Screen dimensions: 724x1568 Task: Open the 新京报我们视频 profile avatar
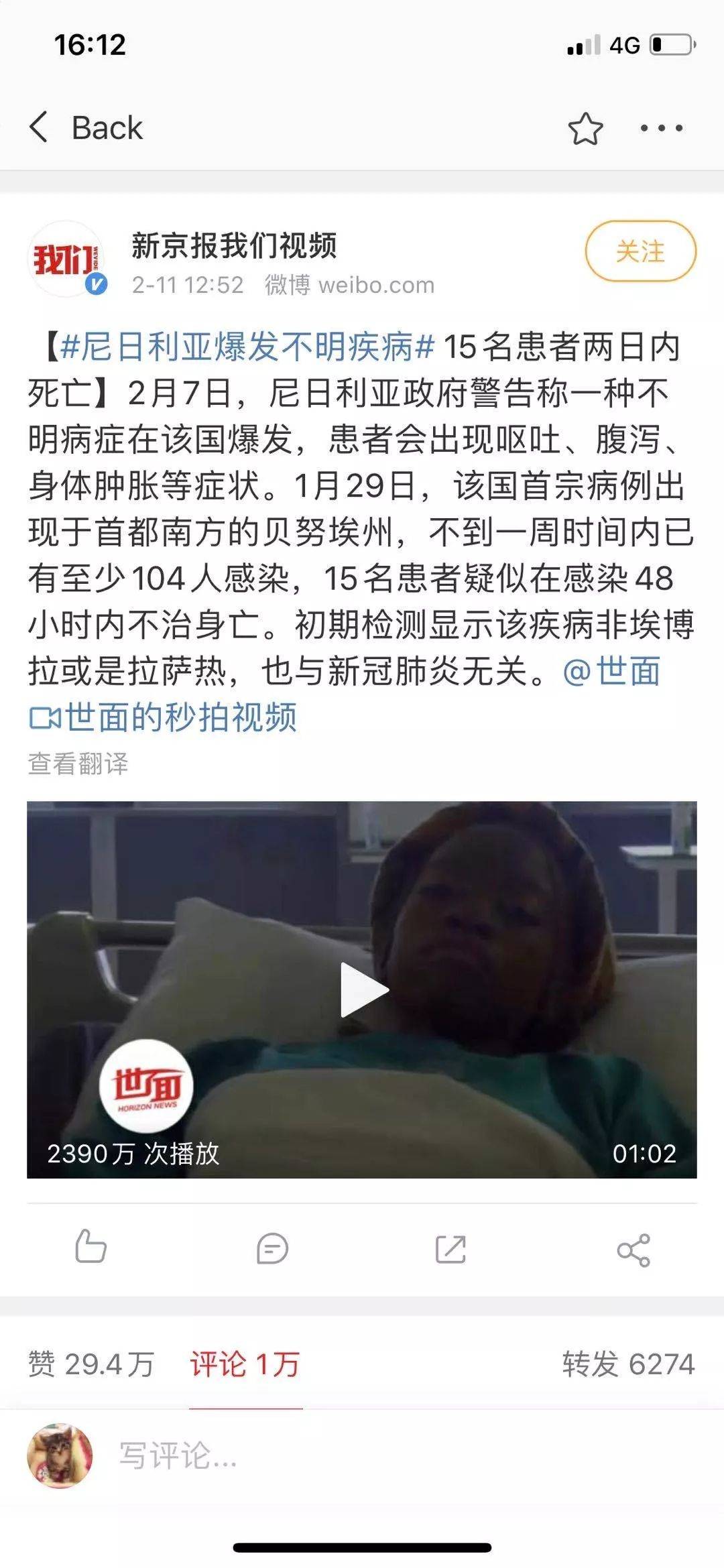click(66, 259)
